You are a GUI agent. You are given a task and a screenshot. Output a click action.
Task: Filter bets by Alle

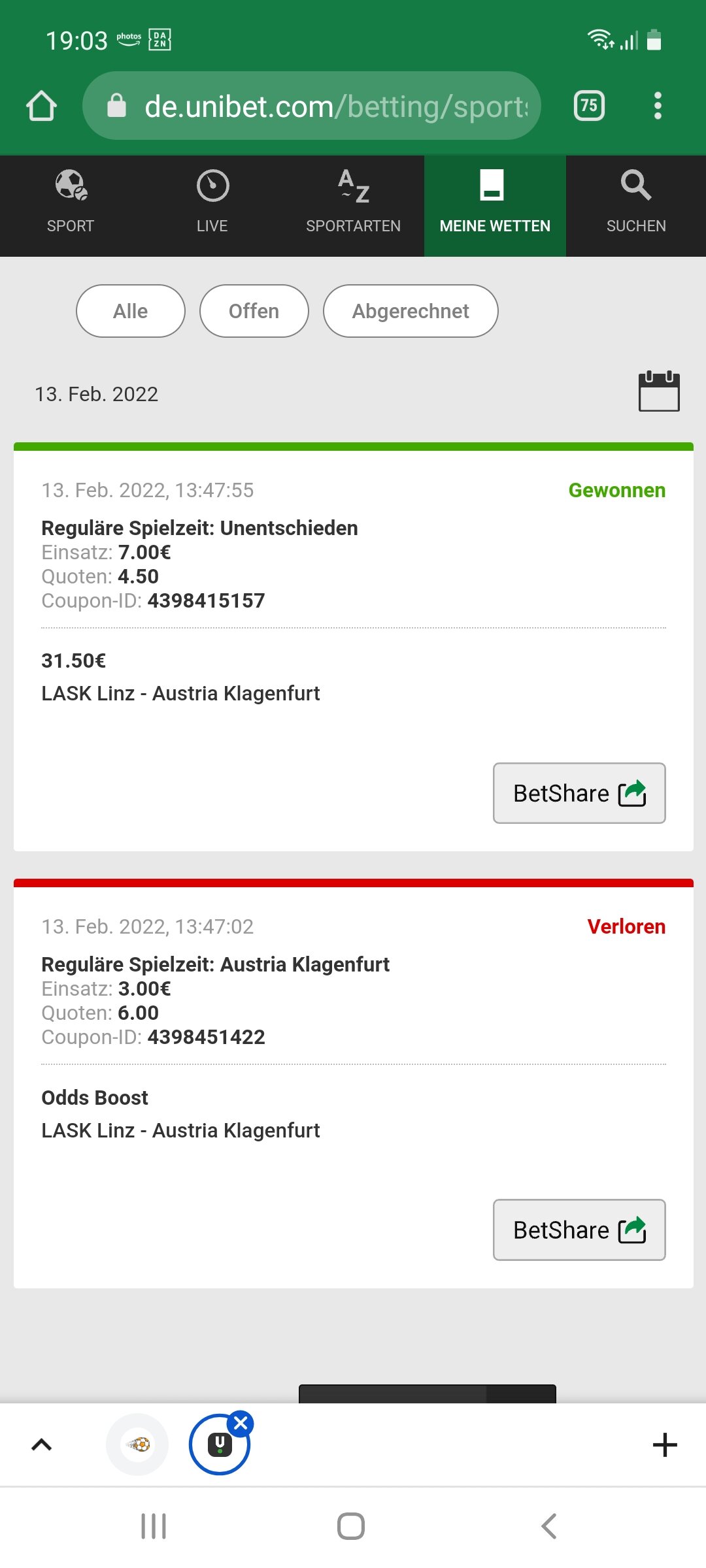[131, 311]
